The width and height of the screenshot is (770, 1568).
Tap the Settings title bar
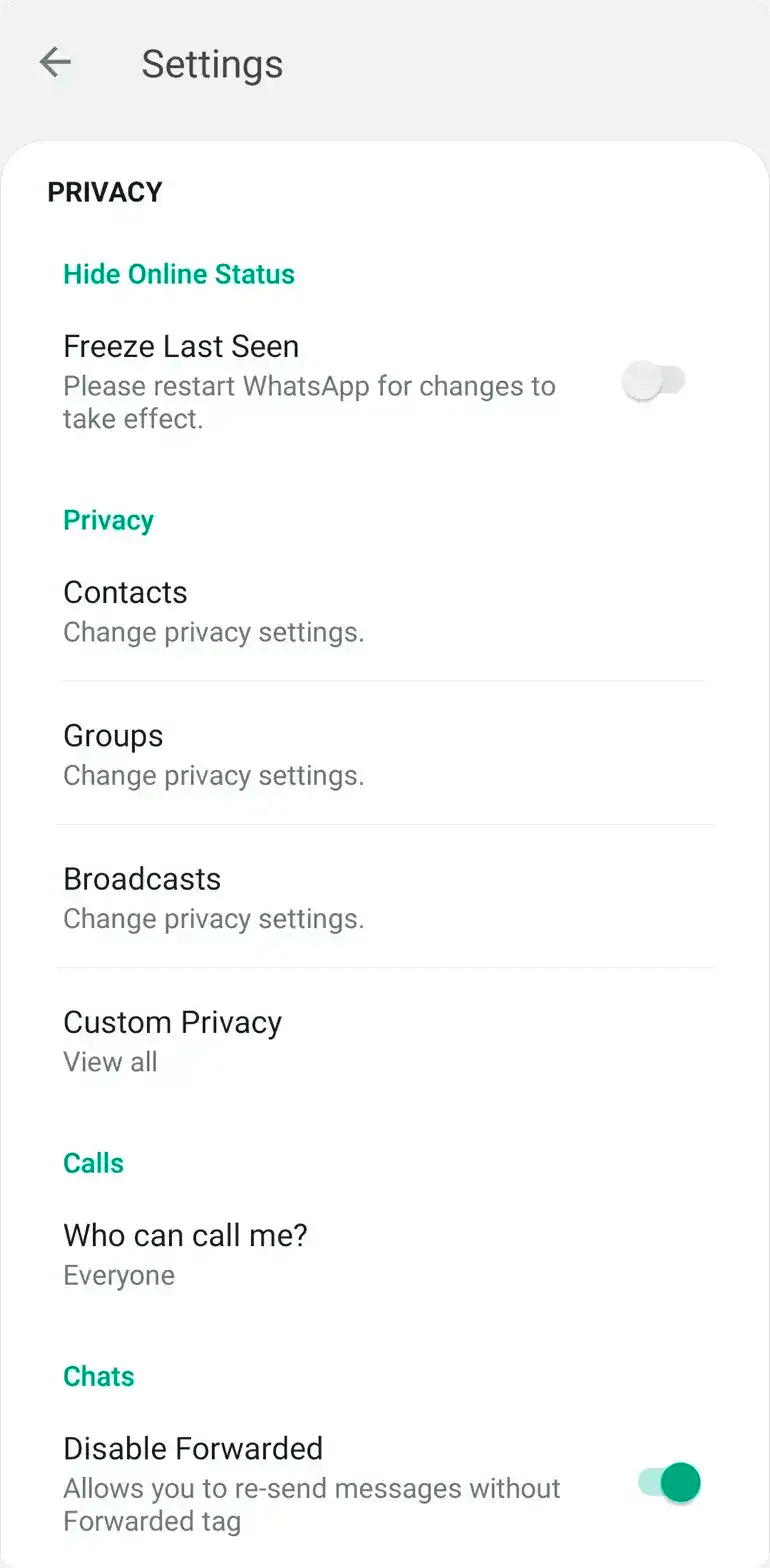coord(212,62)
